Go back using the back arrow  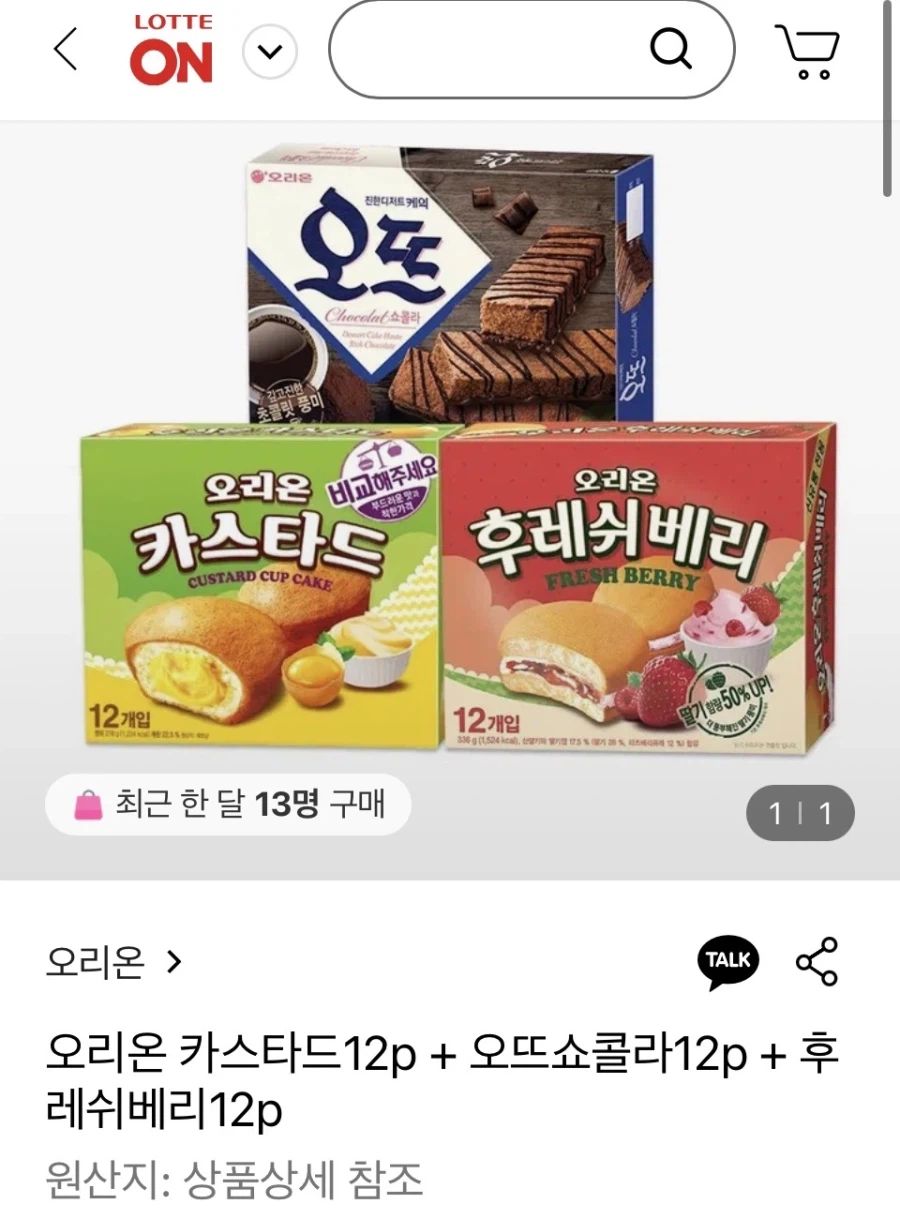65,49
